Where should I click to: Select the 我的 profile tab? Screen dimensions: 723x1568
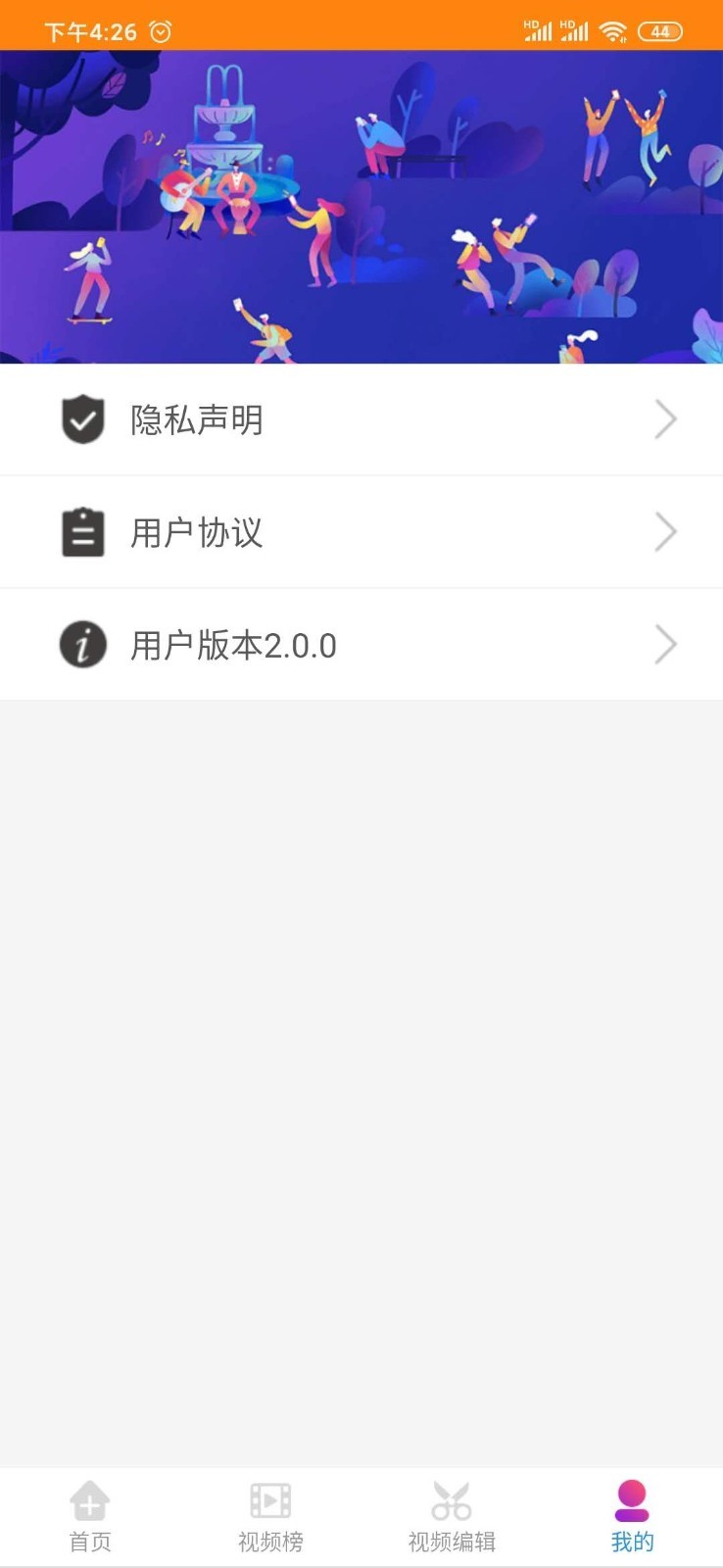tap(632, 1516)
